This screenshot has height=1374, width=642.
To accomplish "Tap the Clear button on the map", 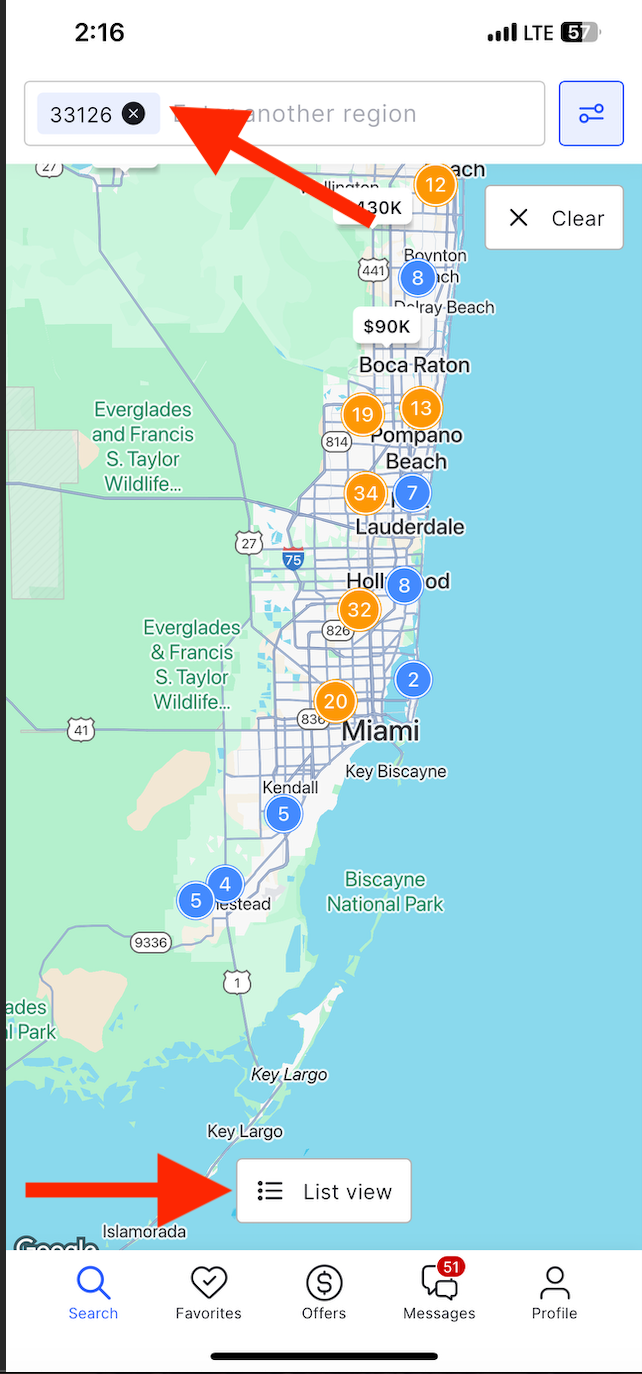I will tap(554, 217).
